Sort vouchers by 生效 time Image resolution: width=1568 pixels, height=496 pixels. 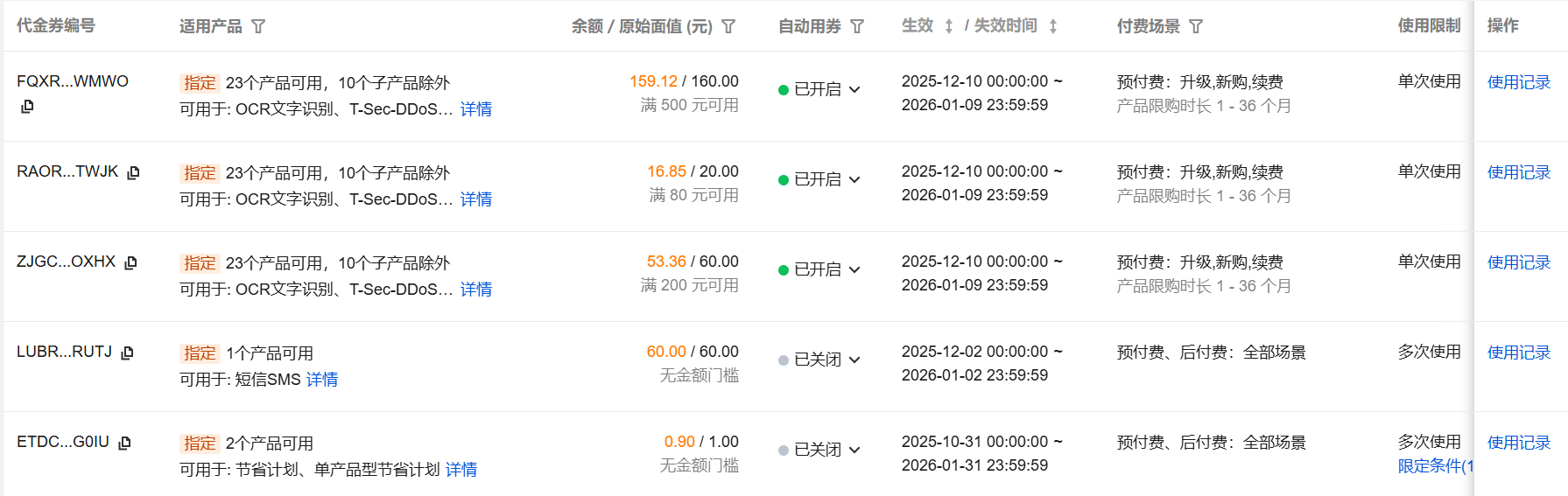point(949,26)
